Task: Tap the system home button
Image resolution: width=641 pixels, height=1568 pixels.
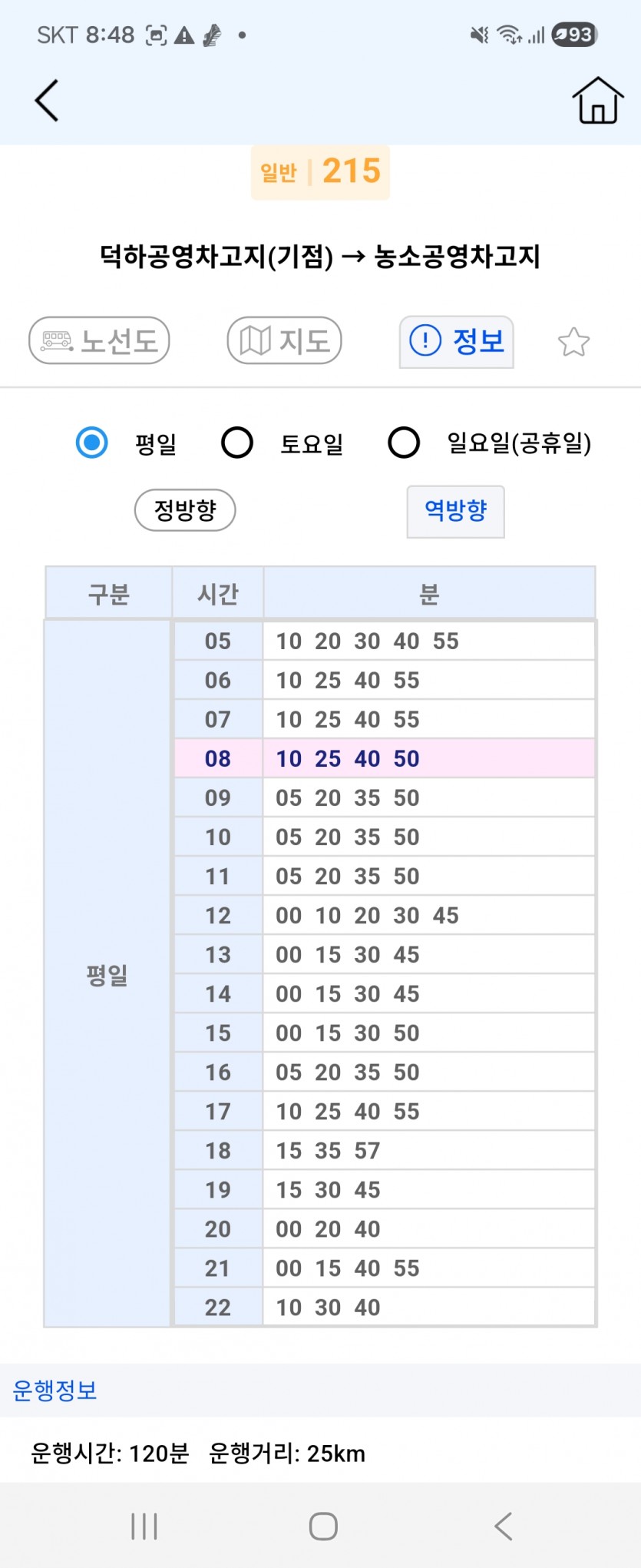Action: [x=323, y=1526]
